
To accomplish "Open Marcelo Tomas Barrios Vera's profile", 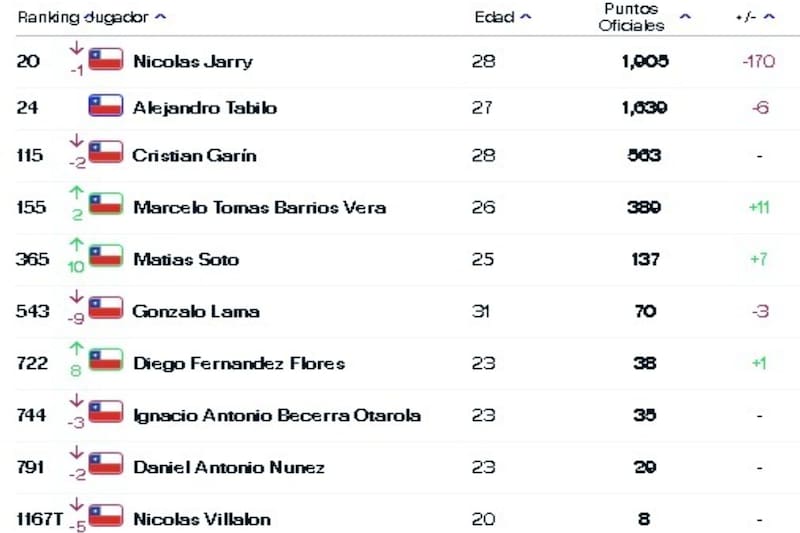I will 259,207.
